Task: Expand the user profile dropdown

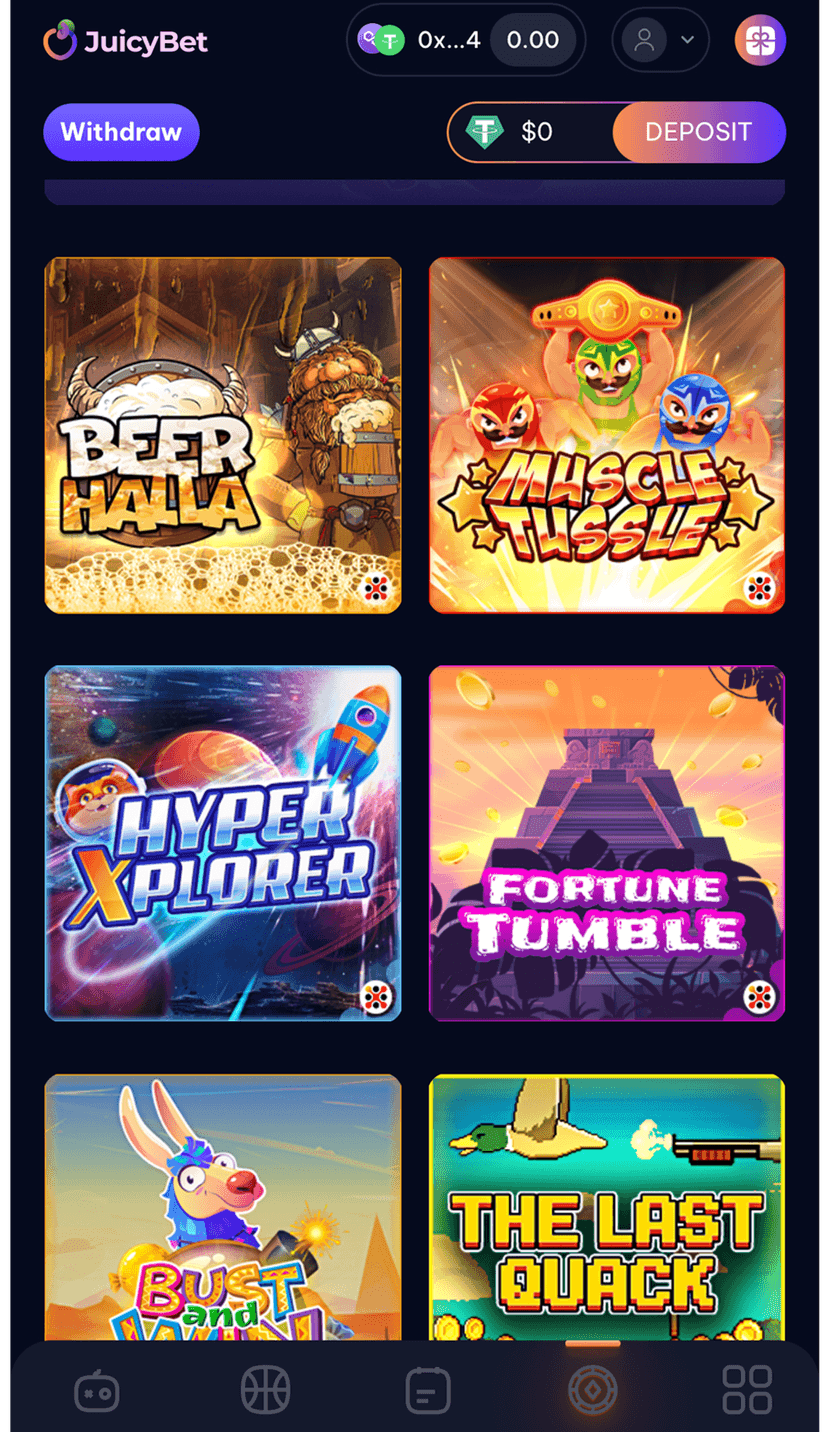Action: 660,40
